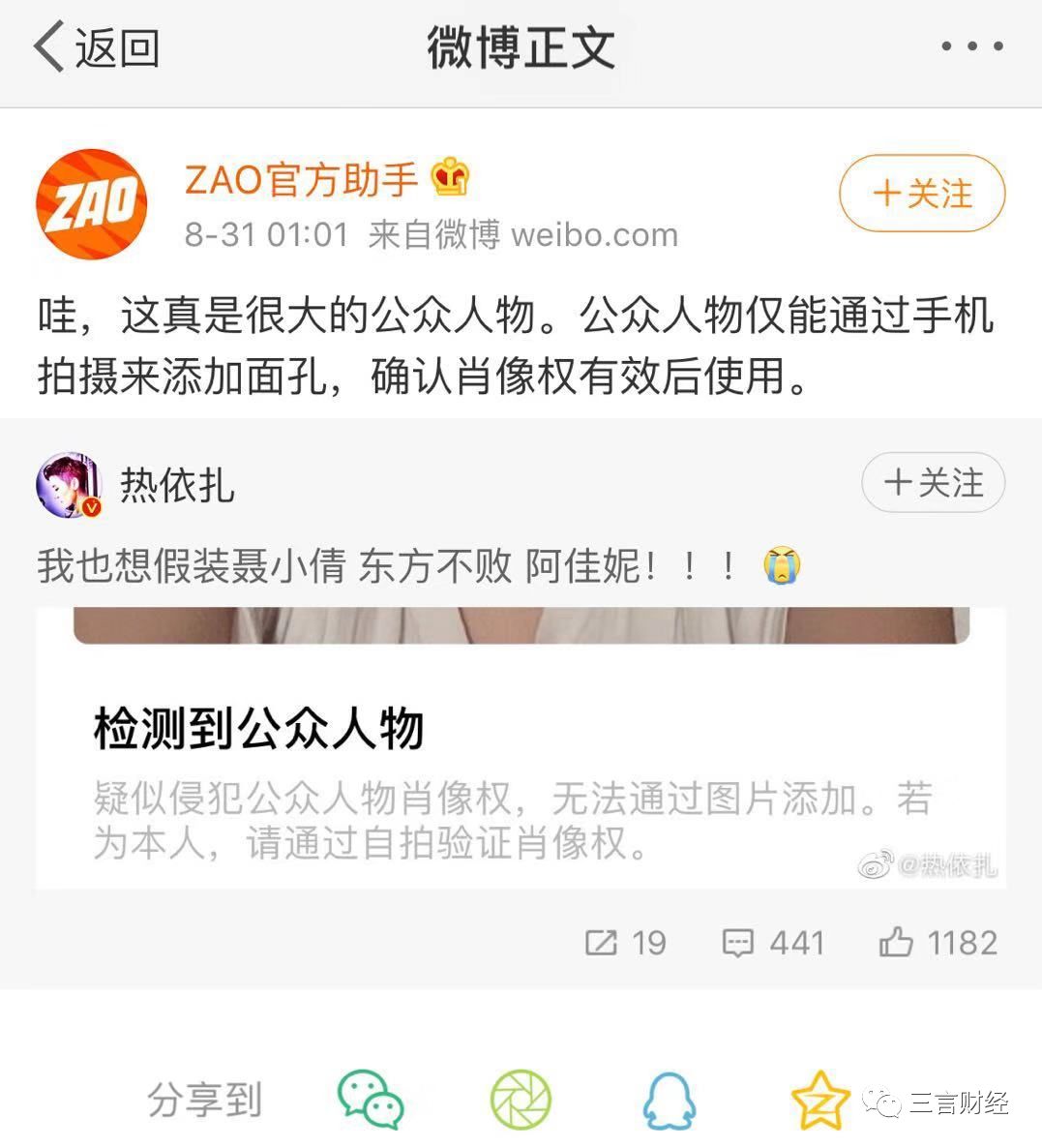1042x1148 pixels.
Task: Share to QQ
Action: 669,1100
